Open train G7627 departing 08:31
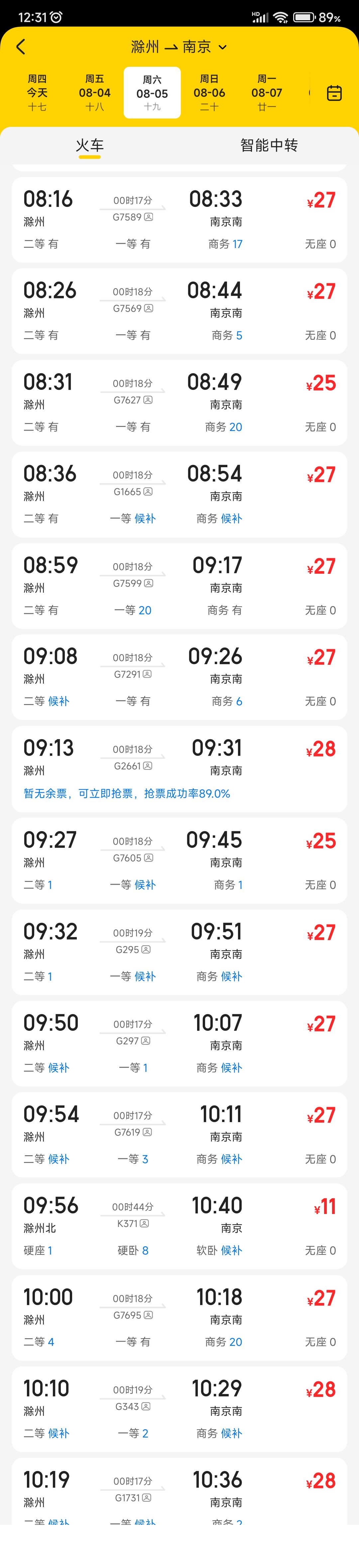The image size is (359, 1568). [179, 403]
